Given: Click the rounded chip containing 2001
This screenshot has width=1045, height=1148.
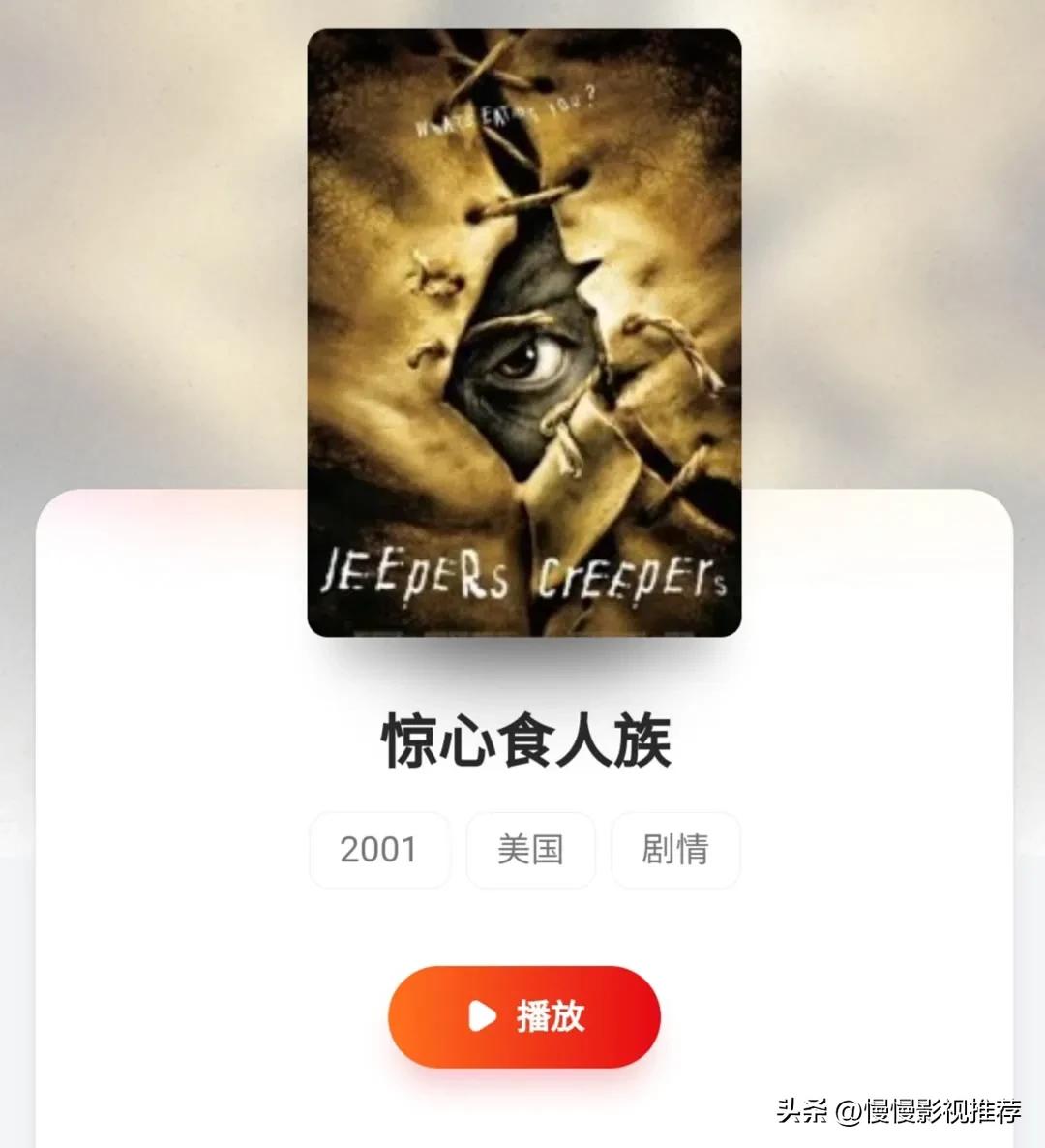Looking at the screenshot, I should [379, 850].
